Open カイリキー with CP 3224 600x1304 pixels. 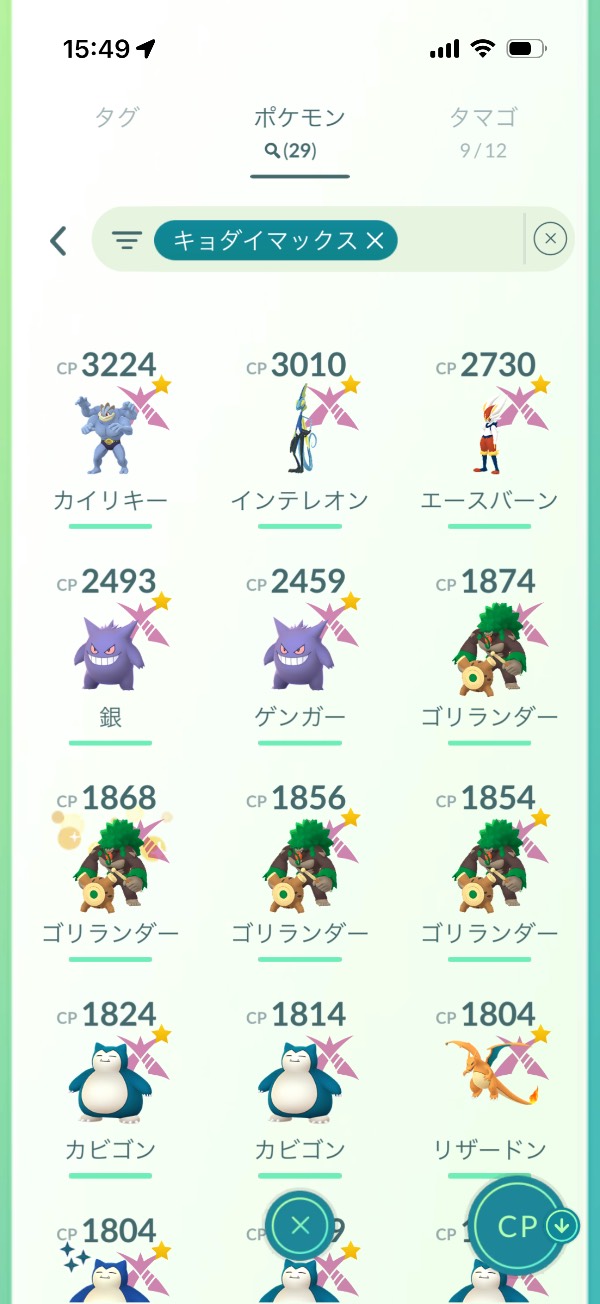click(110, 436)
